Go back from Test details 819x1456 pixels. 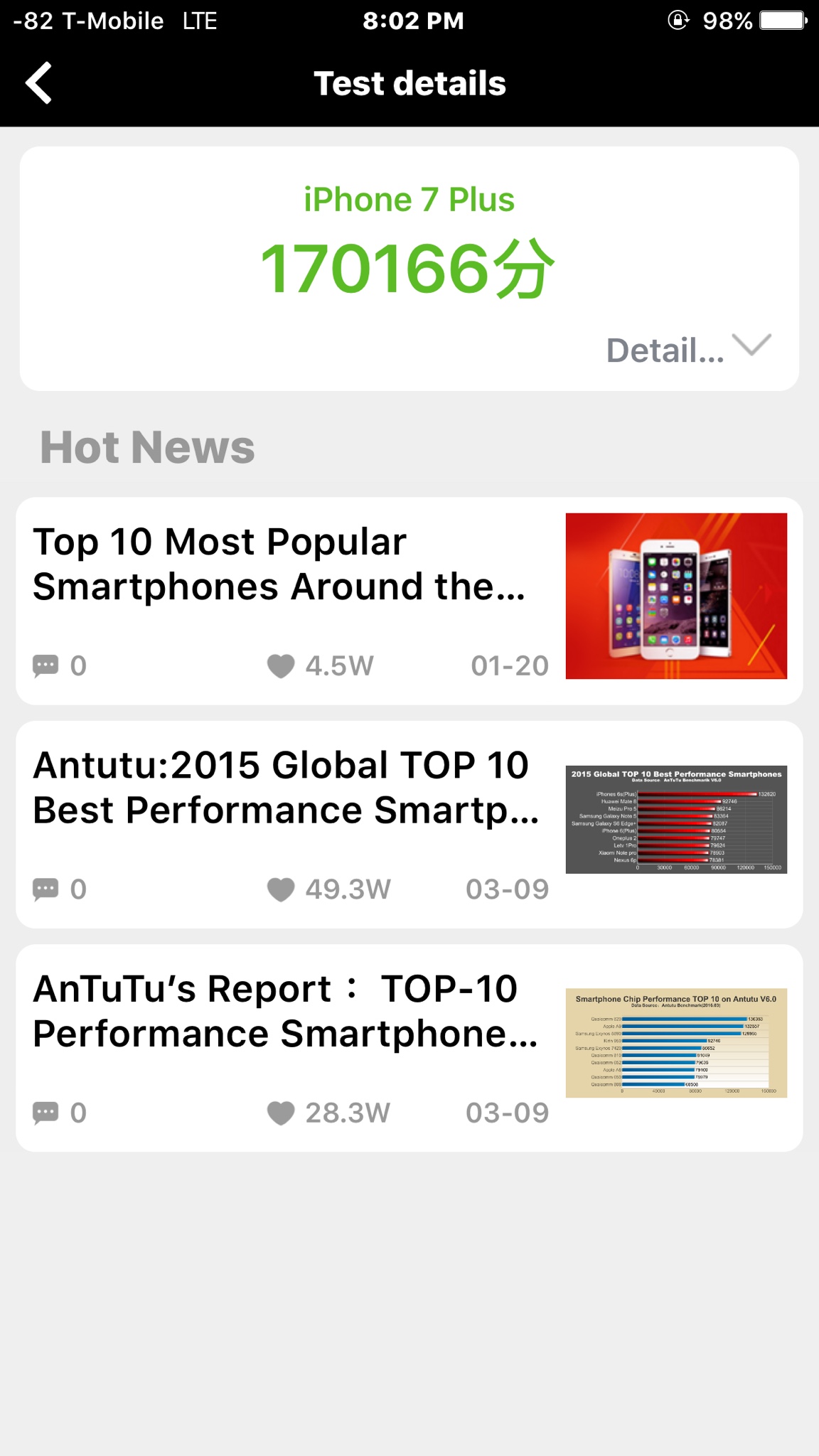(x=39, y=83)
